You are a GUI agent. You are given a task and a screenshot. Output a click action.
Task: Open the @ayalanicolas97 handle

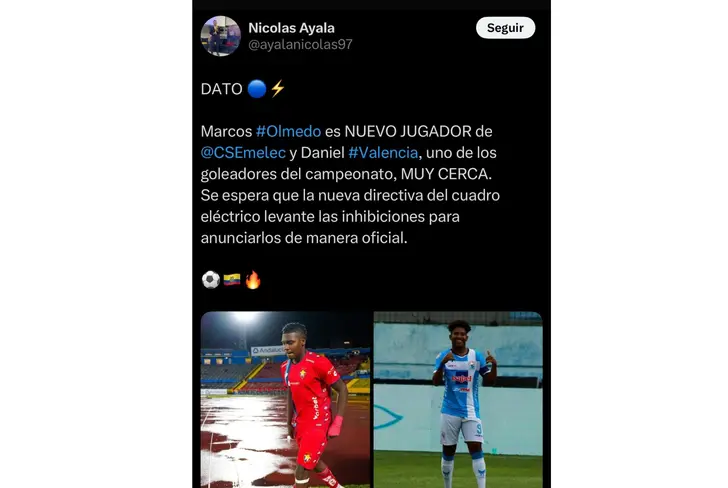(300, 45)
